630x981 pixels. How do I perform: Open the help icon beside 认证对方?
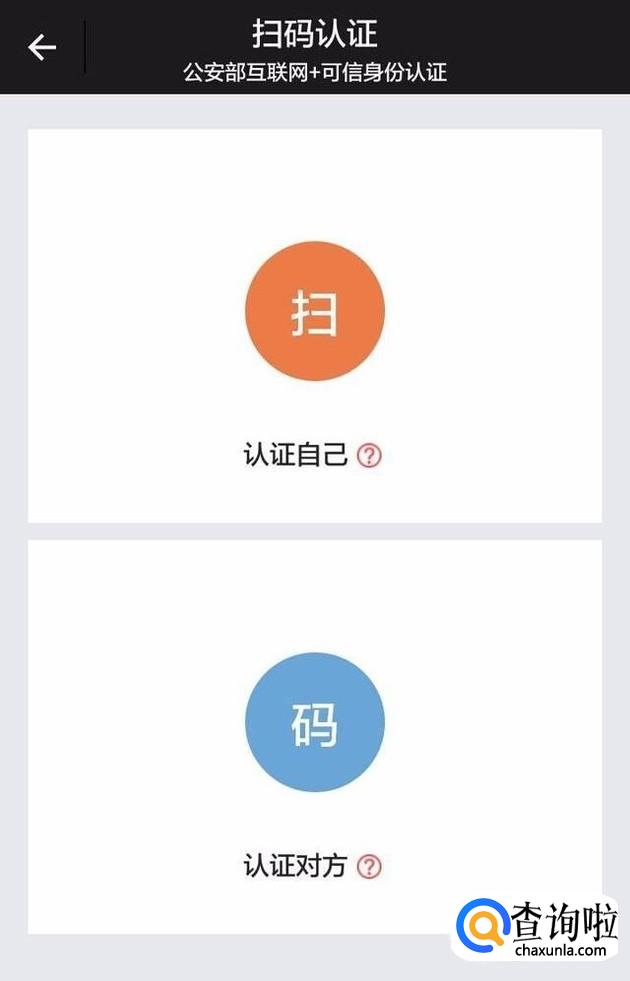[x=369, y=866]
